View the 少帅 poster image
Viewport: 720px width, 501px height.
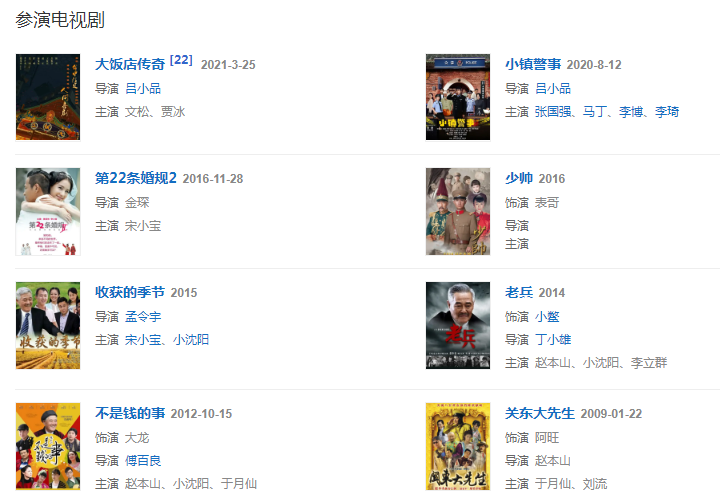click(x=458, y=212)
